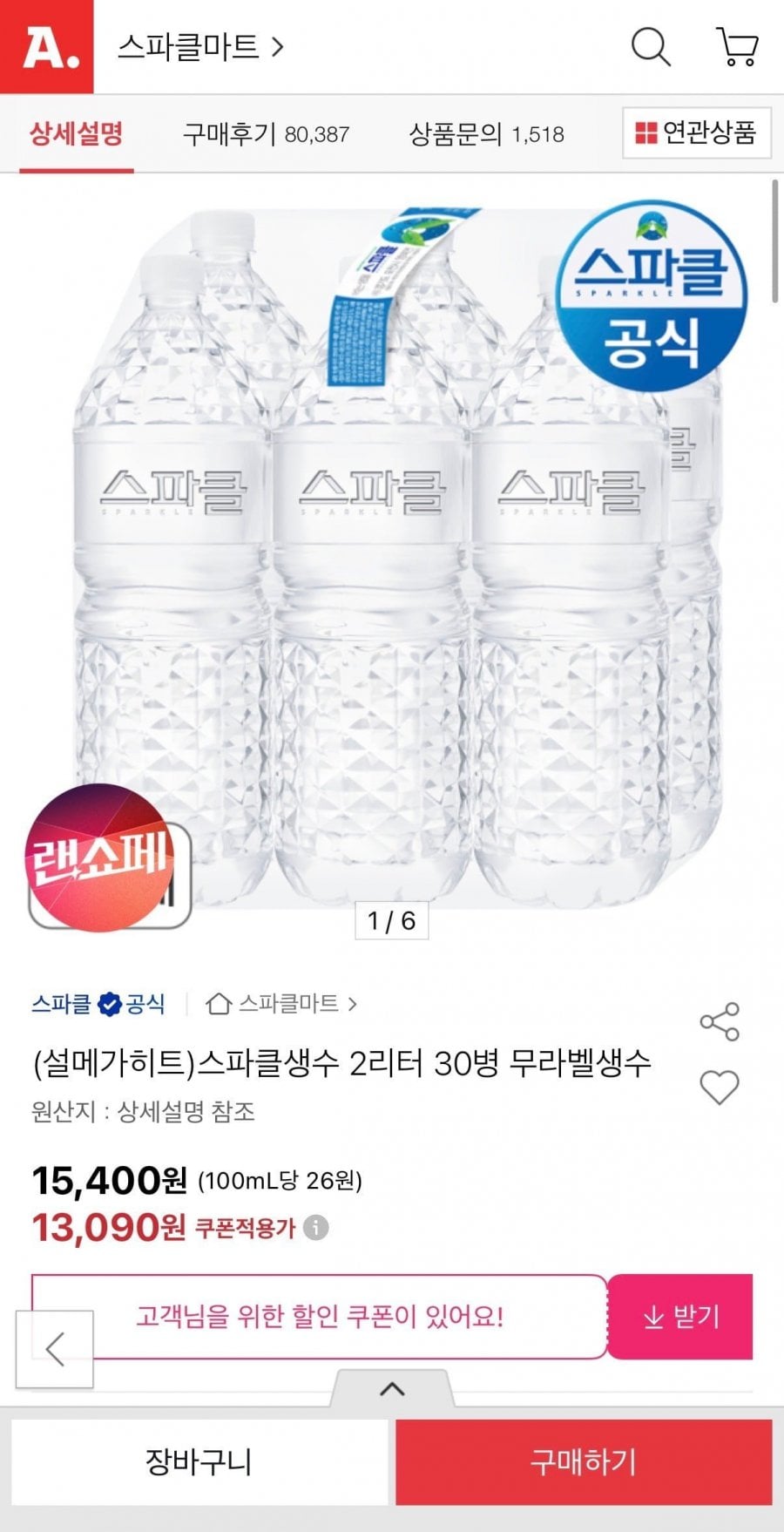Viewport: 784px width, 1532px height.
Task: Open the shopping cart
Action: tap(737, 46)
